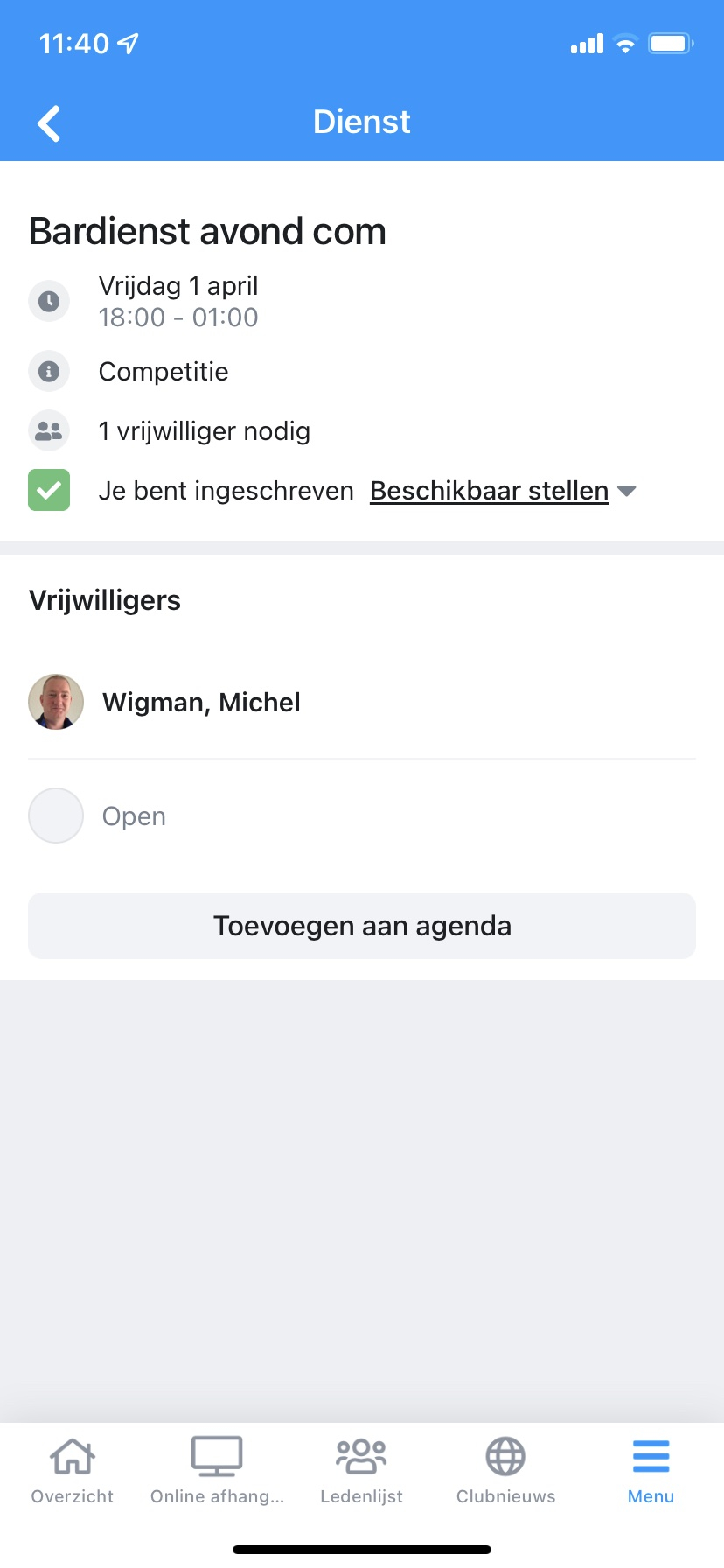Open the Beschikbaar stellen dropdown
Viewport: 724px width, 1568px height.
[x=502, y=491]
